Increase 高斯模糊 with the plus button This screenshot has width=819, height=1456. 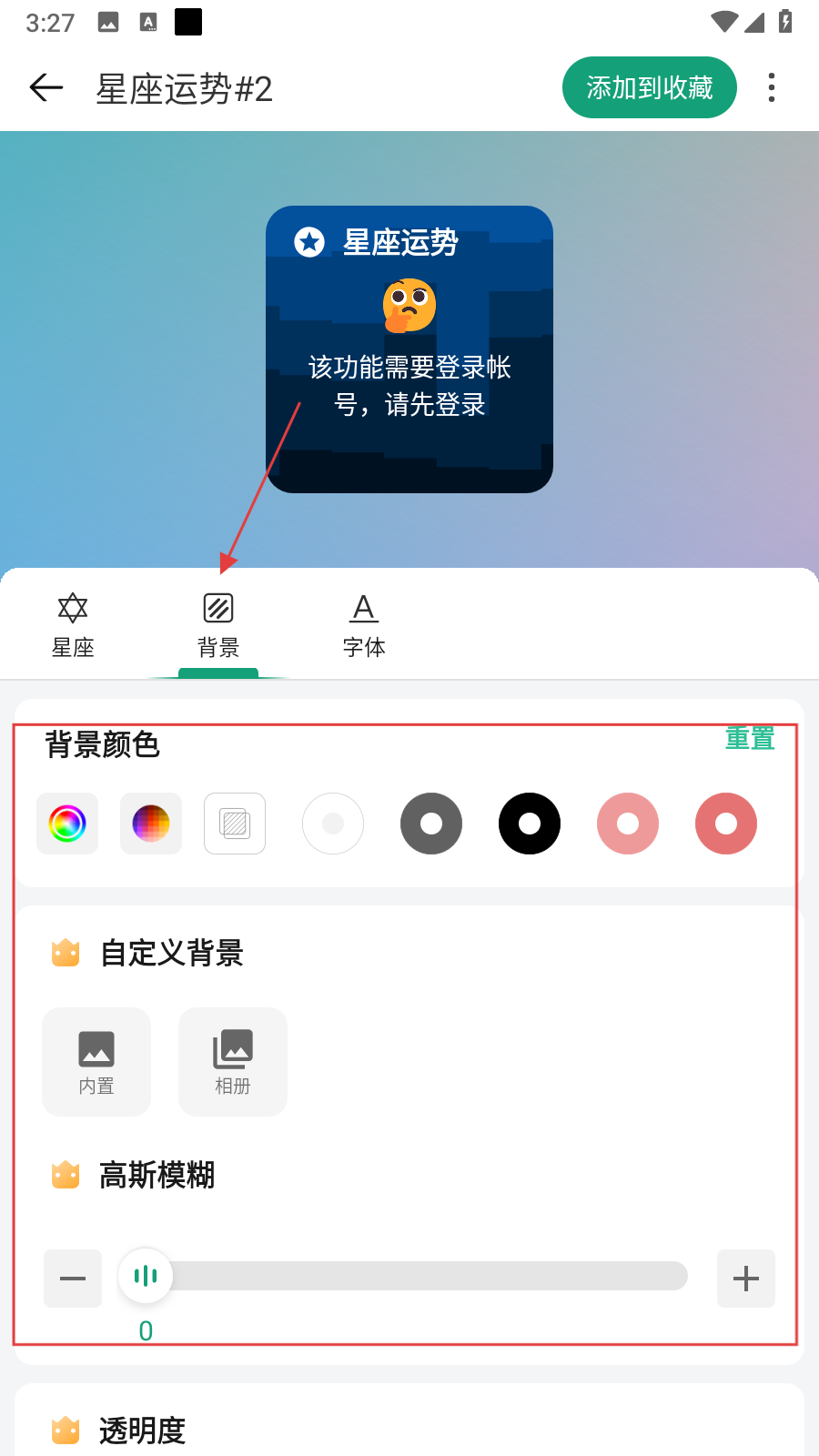pyautogui.click(x=746, y=1279)
